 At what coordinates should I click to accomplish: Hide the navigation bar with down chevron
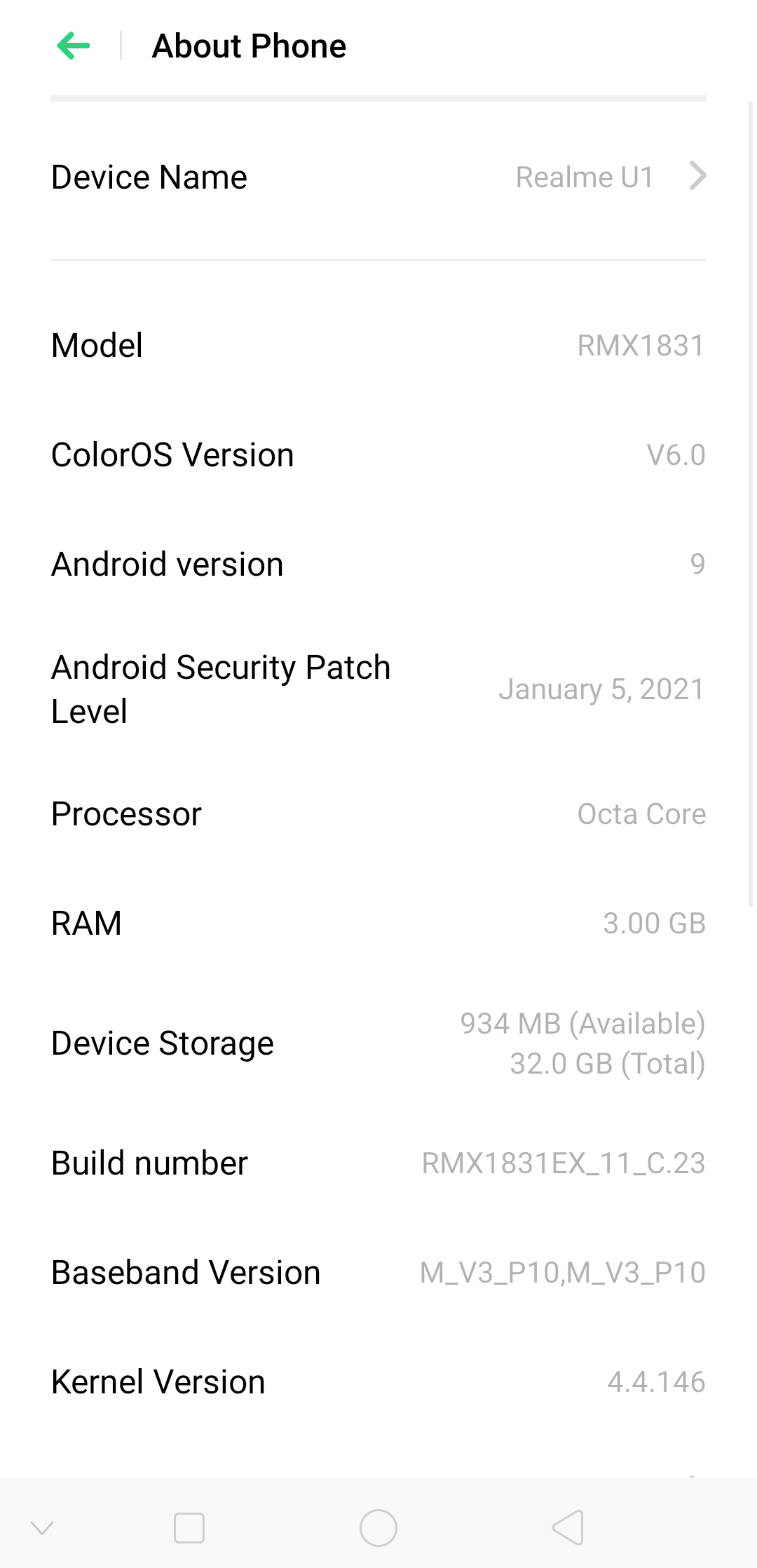click(x=42, y=1528)
